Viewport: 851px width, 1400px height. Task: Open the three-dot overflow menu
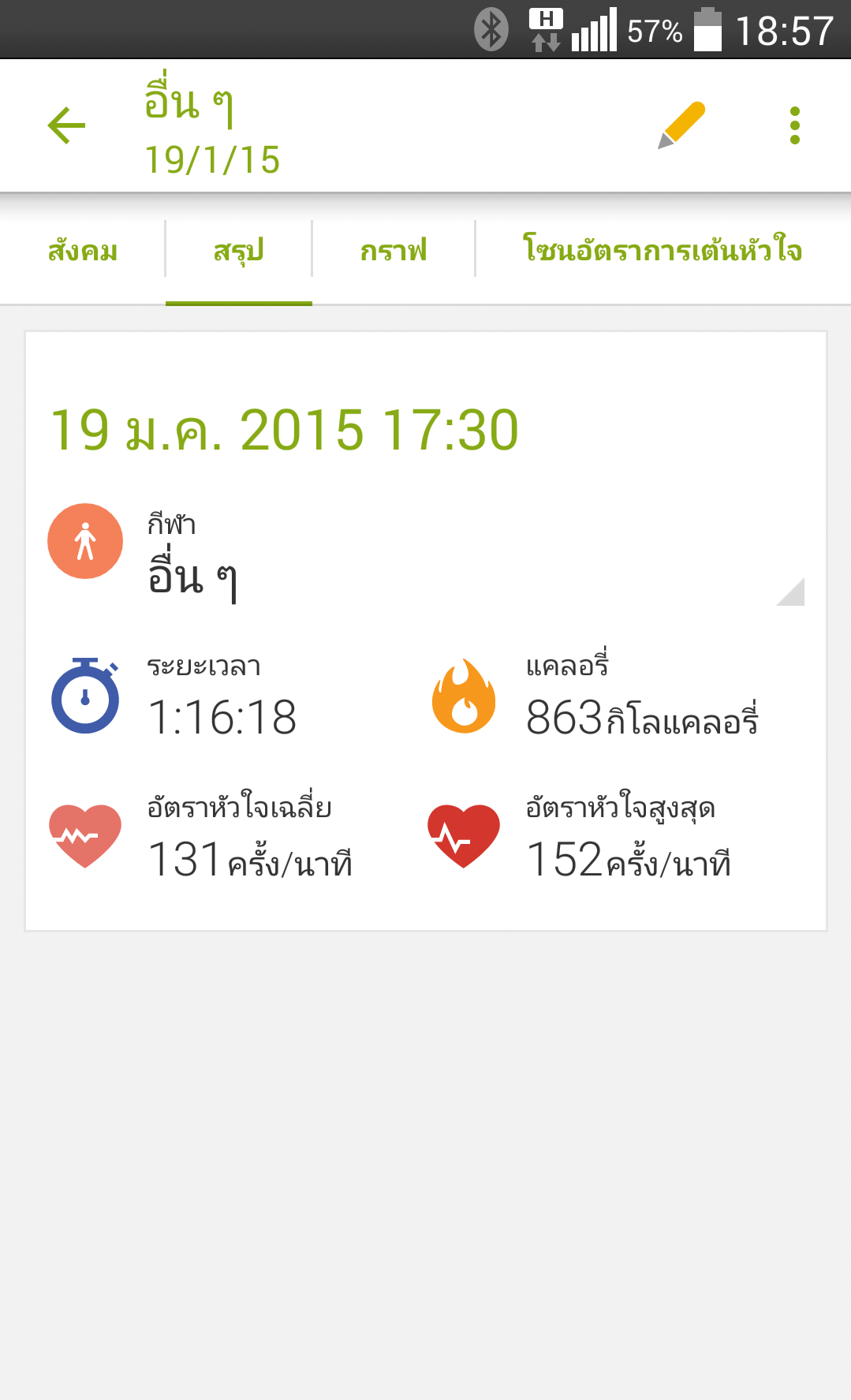794,125
